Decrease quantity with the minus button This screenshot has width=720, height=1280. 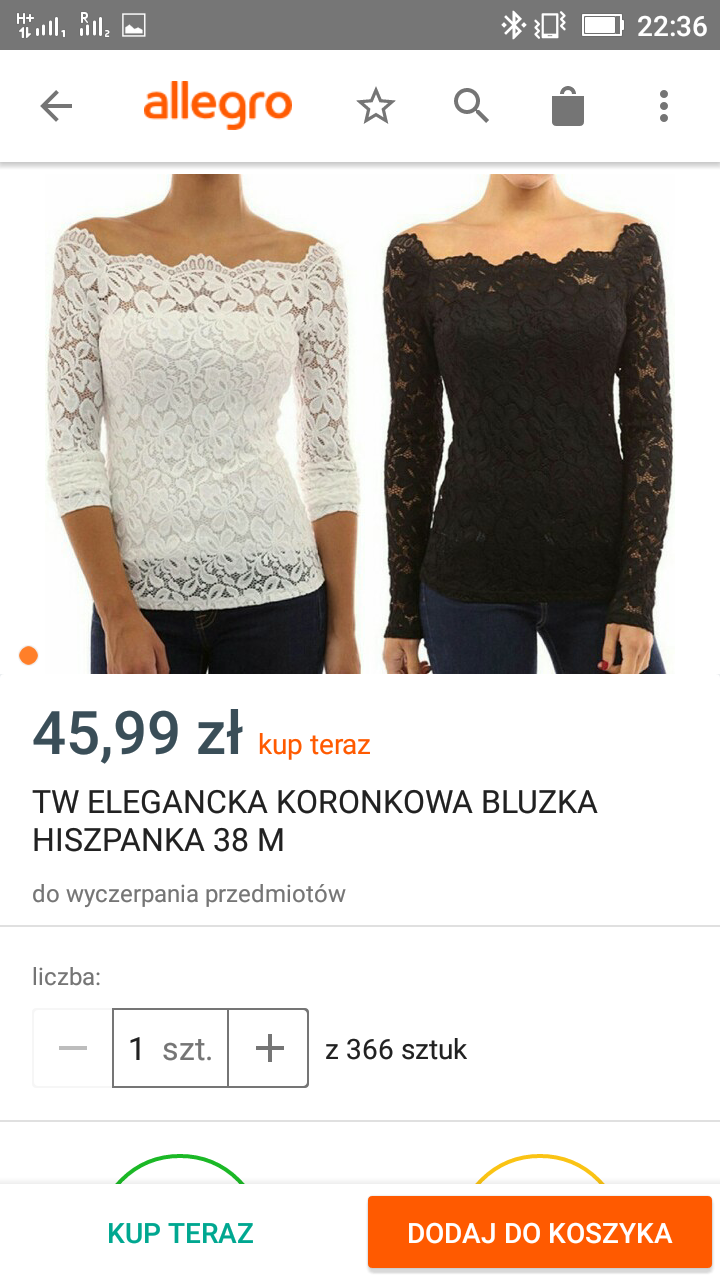[73, 1048]
